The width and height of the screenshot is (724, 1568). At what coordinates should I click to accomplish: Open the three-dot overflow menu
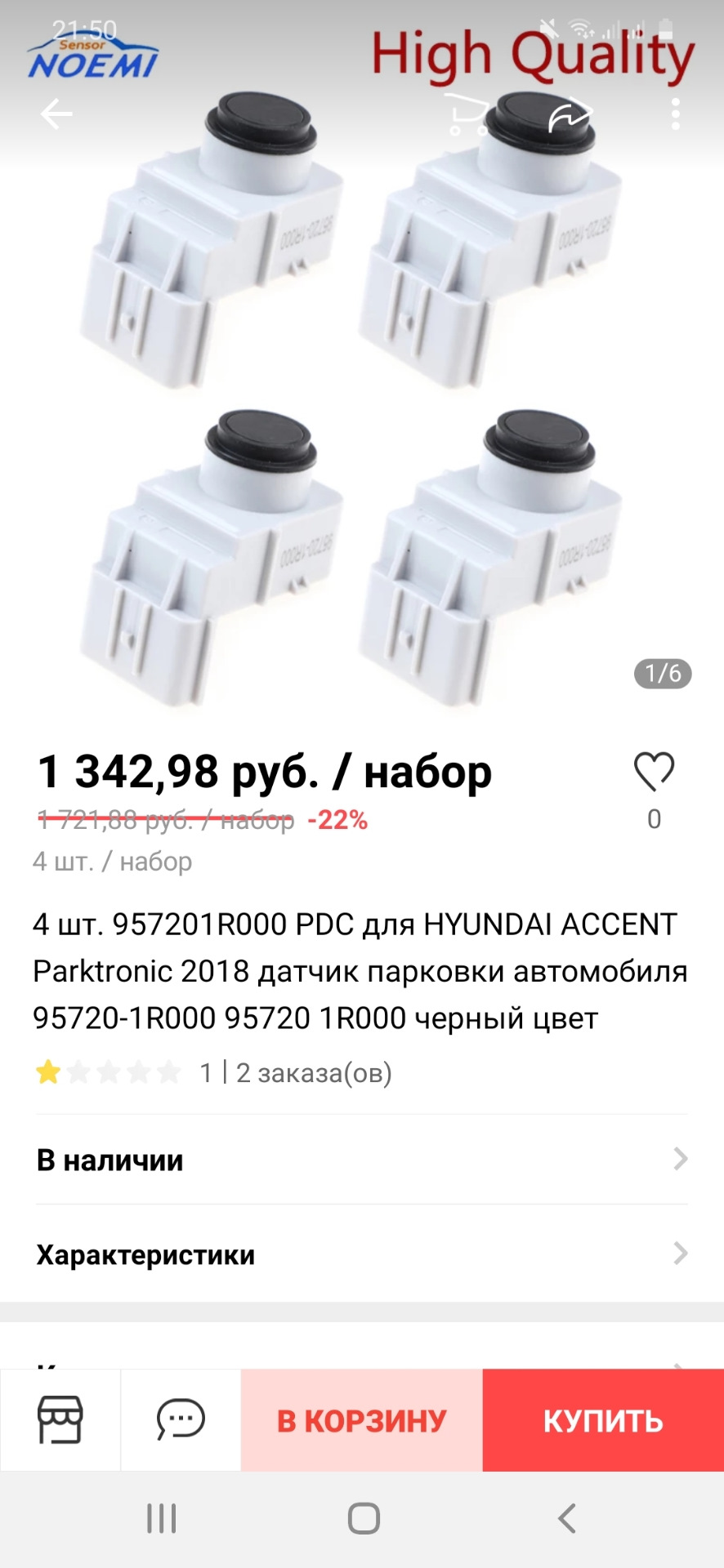coord(675,114)
